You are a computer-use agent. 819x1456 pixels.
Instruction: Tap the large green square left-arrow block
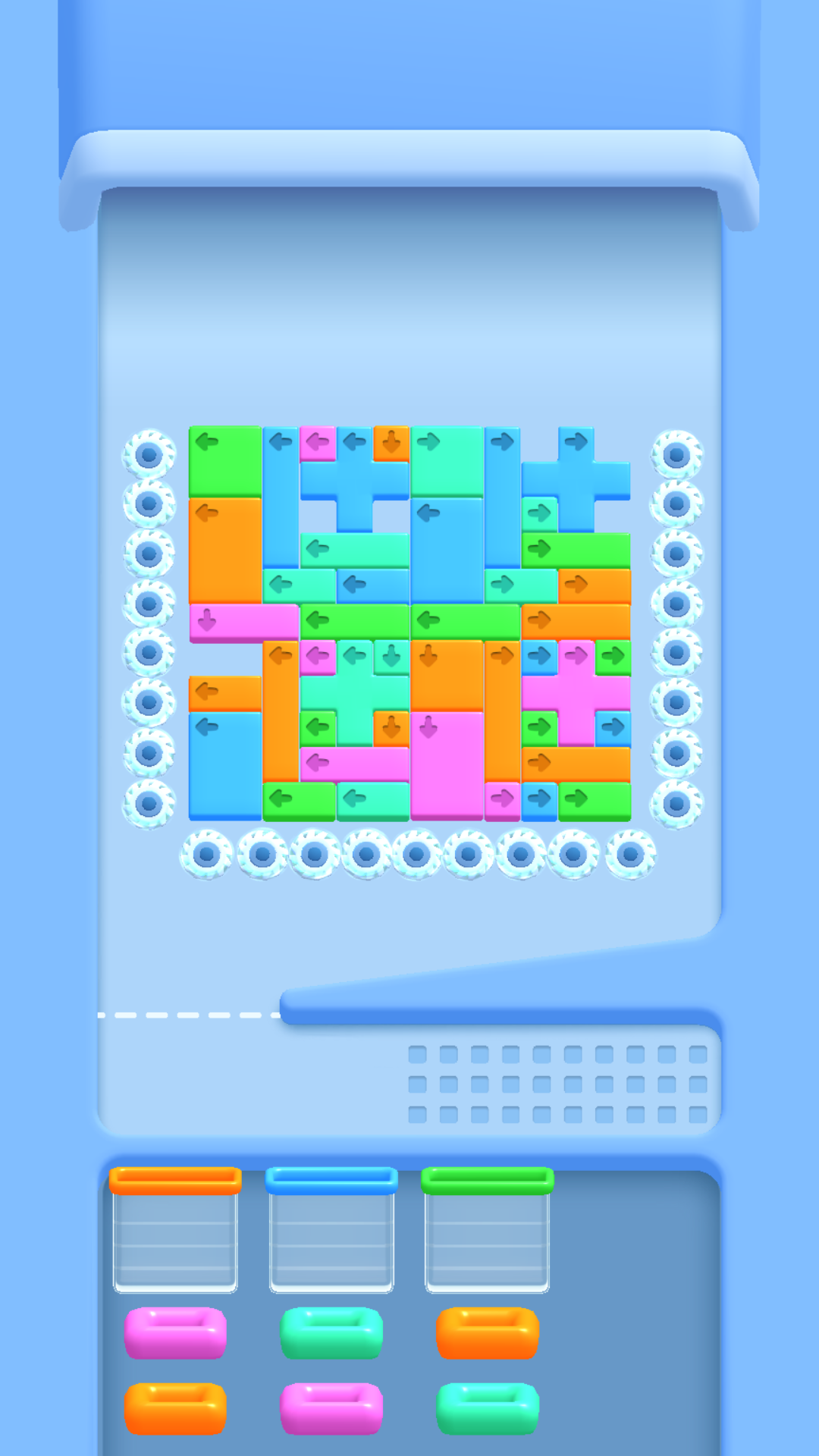coord(225,461)
